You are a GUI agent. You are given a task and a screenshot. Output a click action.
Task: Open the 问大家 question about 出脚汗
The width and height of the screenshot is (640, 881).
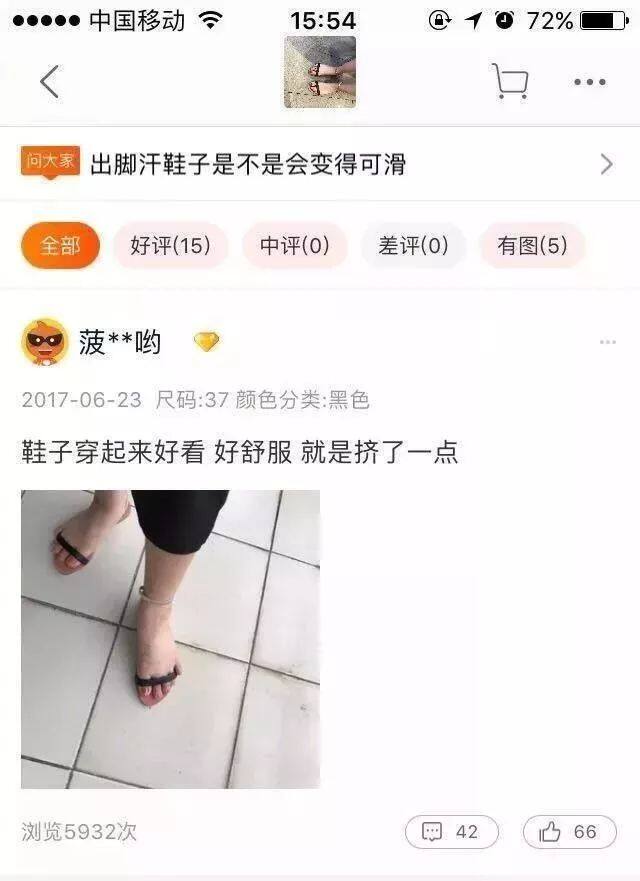(320, 164)
